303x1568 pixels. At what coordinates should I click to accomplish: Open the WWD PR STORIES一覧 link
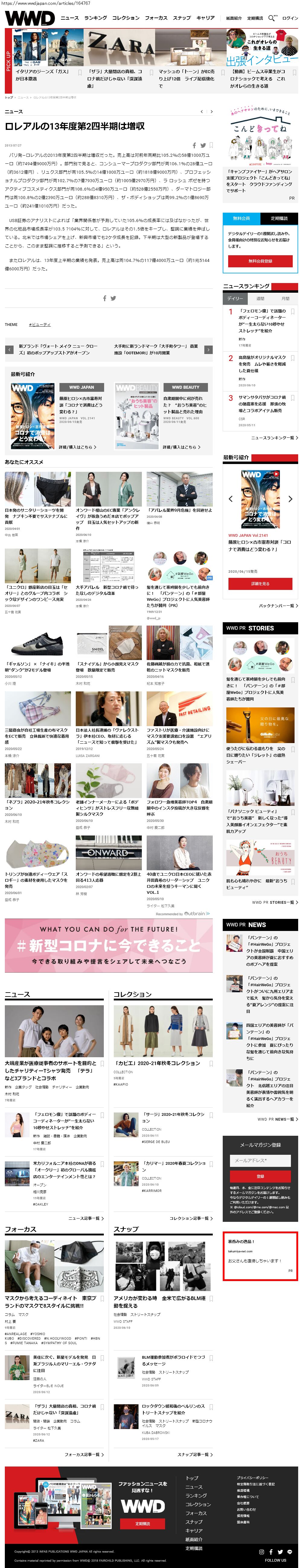point(274,902)
